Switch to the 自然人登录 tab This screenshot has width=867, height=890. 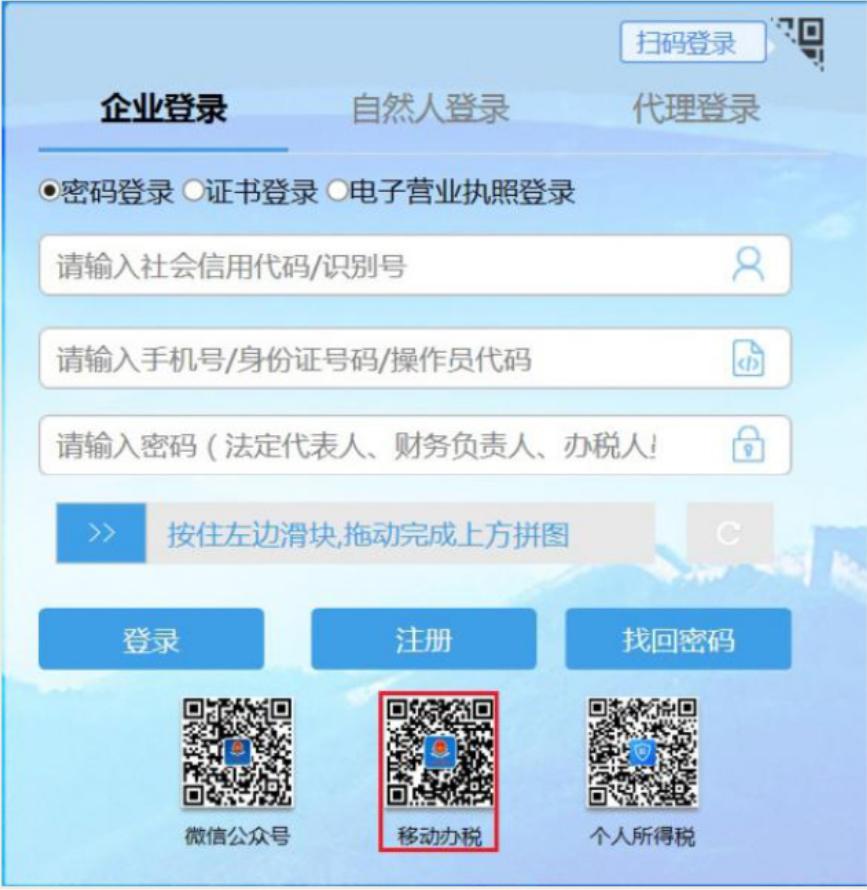coord(431,109)
